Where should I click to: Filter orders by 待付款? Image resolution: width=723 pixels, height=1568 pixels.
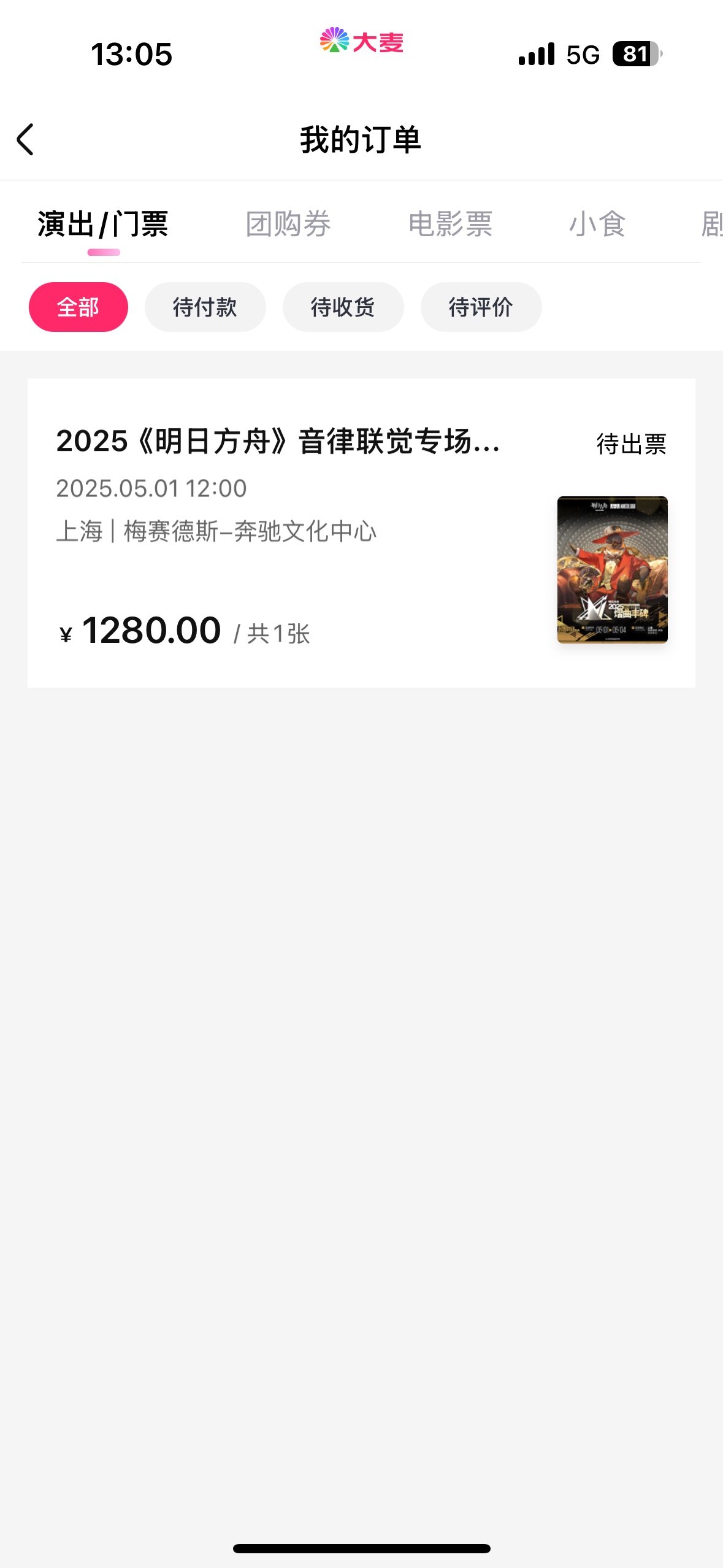(205, 307)
